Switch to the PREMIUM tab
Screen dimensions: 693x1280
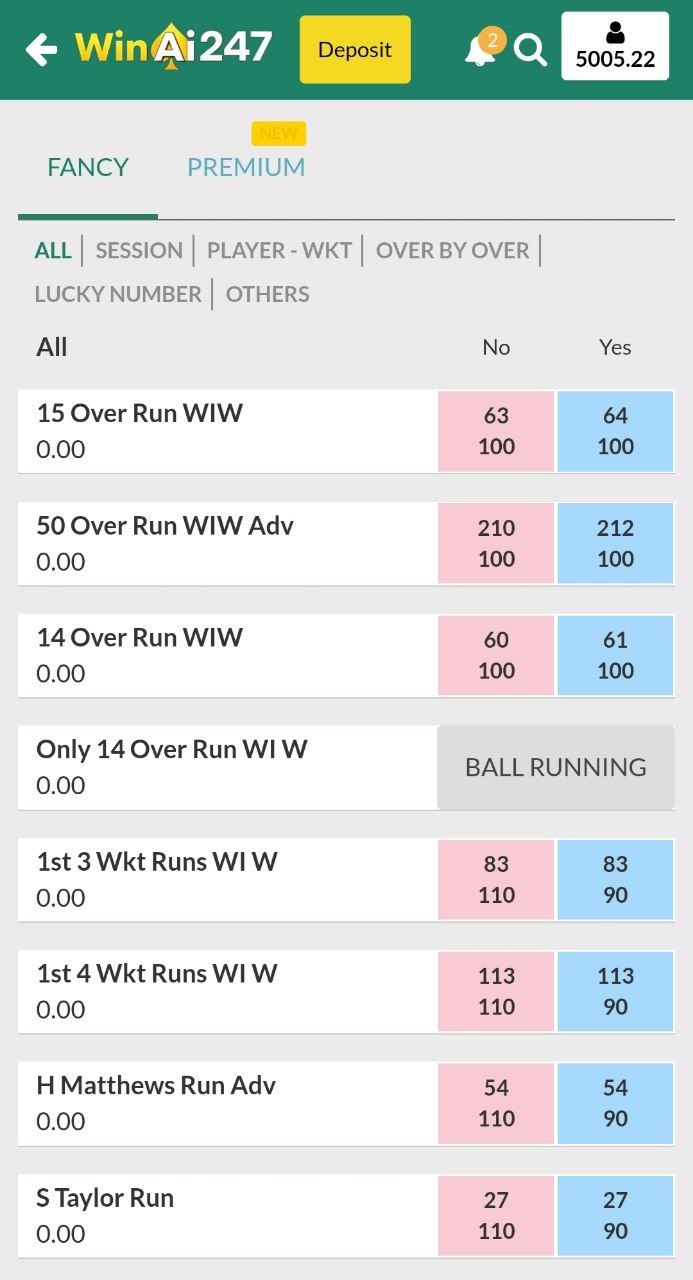tap(246, 167)
